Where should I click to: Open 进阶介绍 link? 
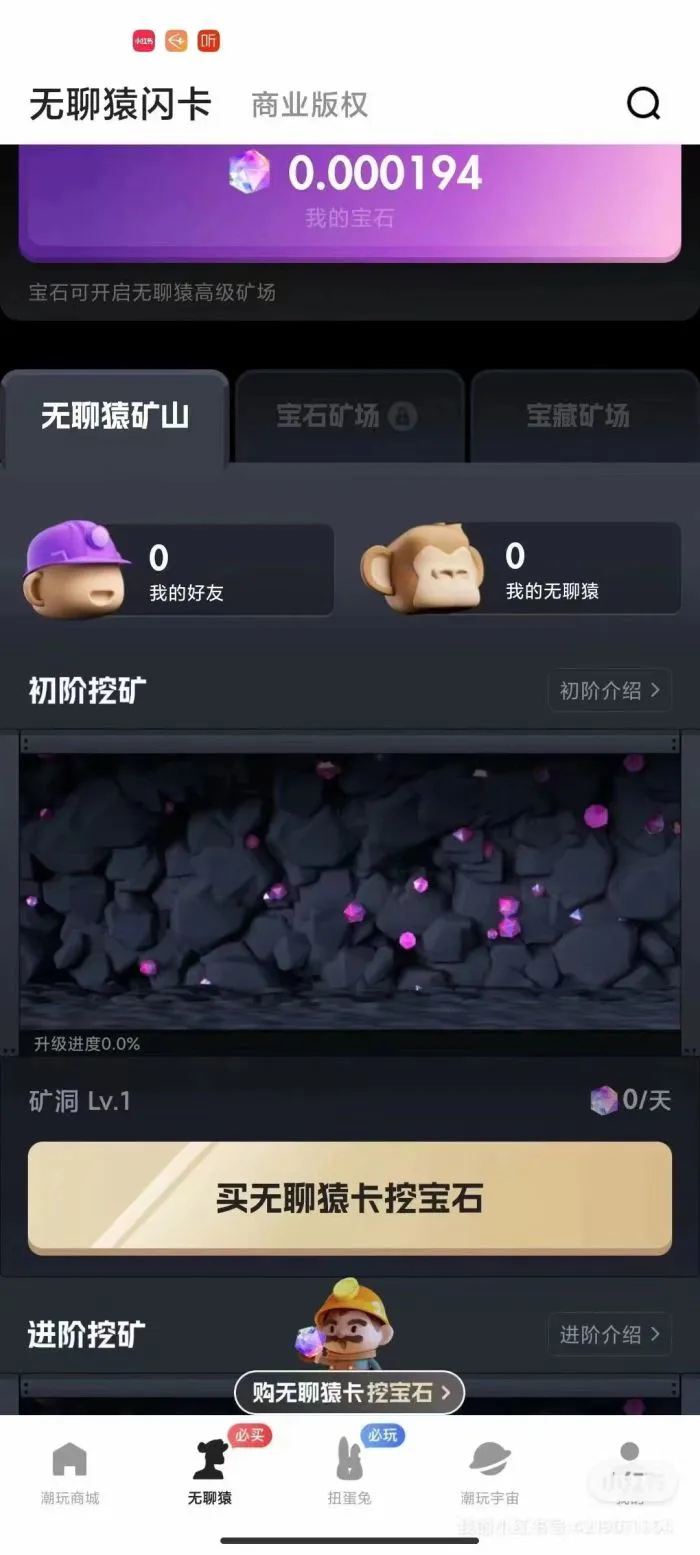tap(609, 1334)
